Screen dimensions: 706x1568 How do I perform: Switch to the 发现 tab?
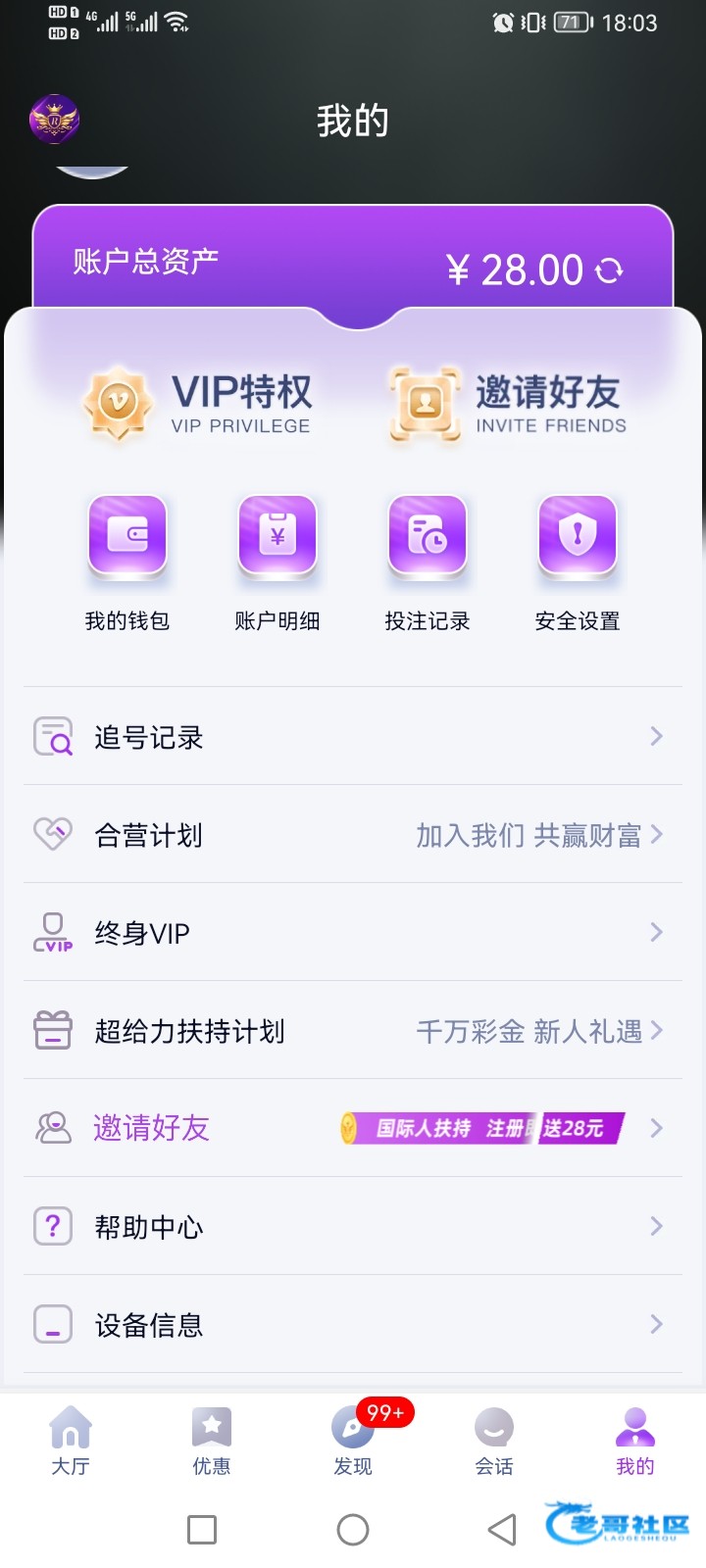[353, 1440]
